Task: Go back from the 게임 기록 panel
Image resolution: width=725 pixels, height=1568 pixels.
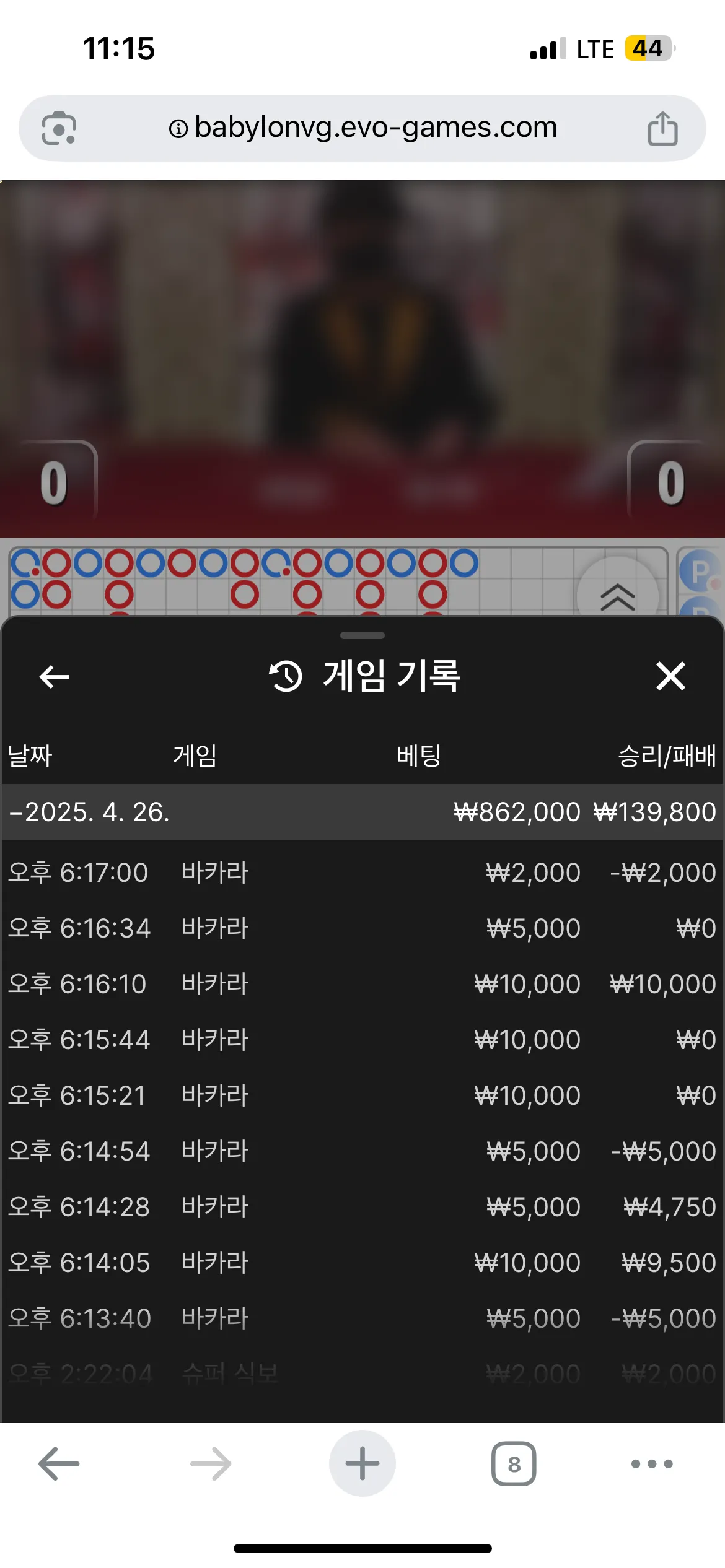Action: click(54, 676)
